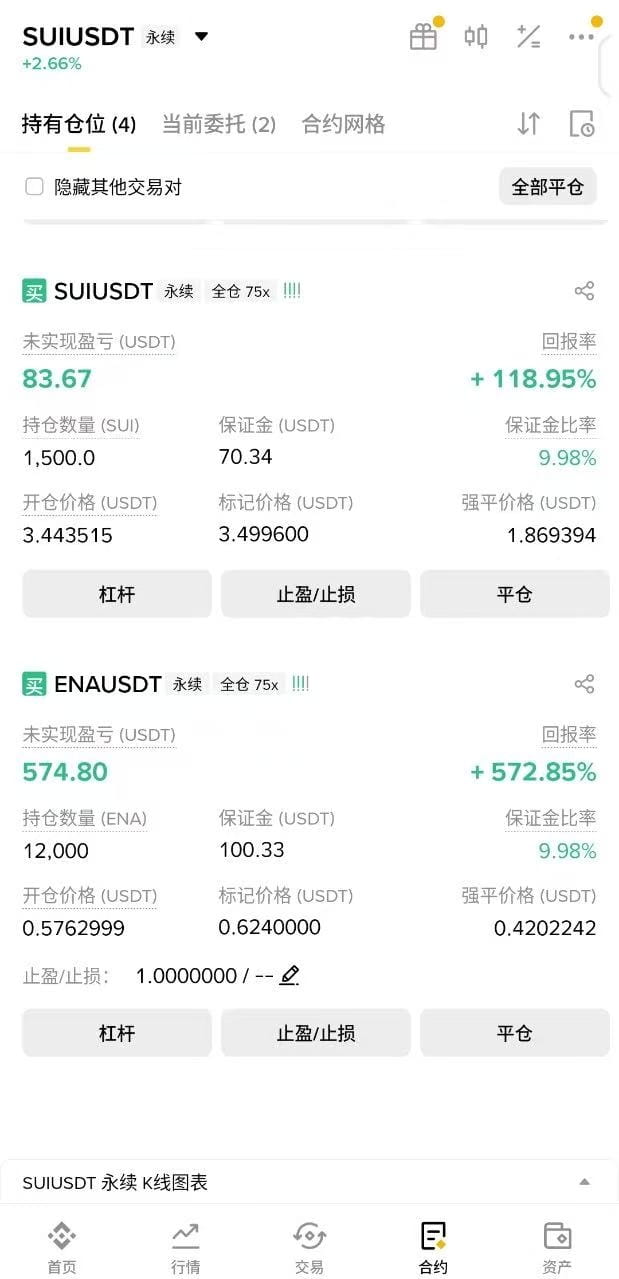Open the SUIUSDT trading pair dropdown

201,37
